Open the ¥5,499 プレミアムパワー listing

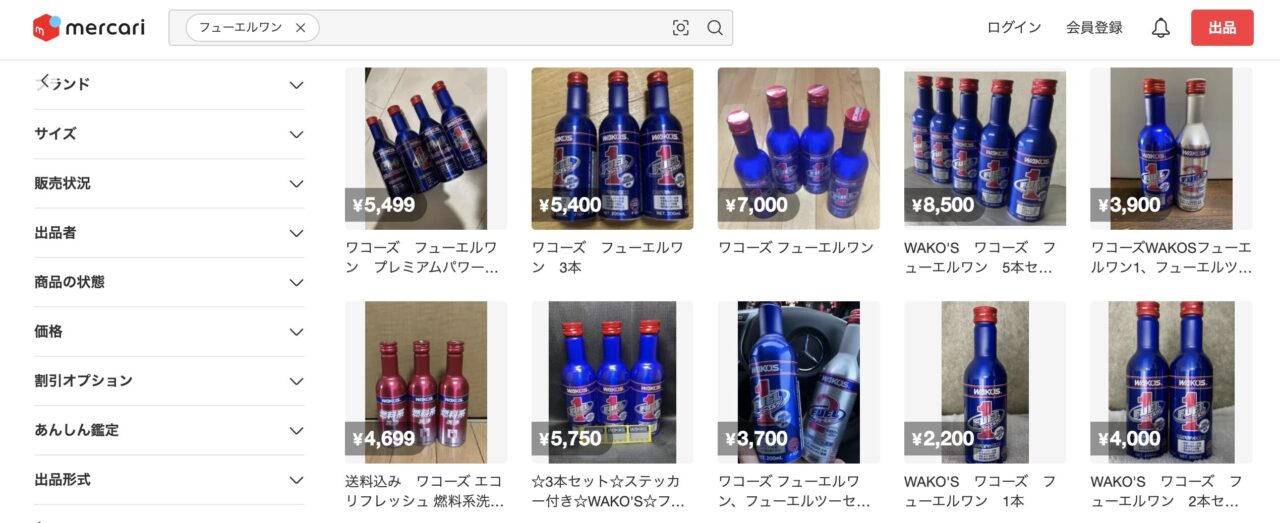pyautogui.click(x=425, y=149)
